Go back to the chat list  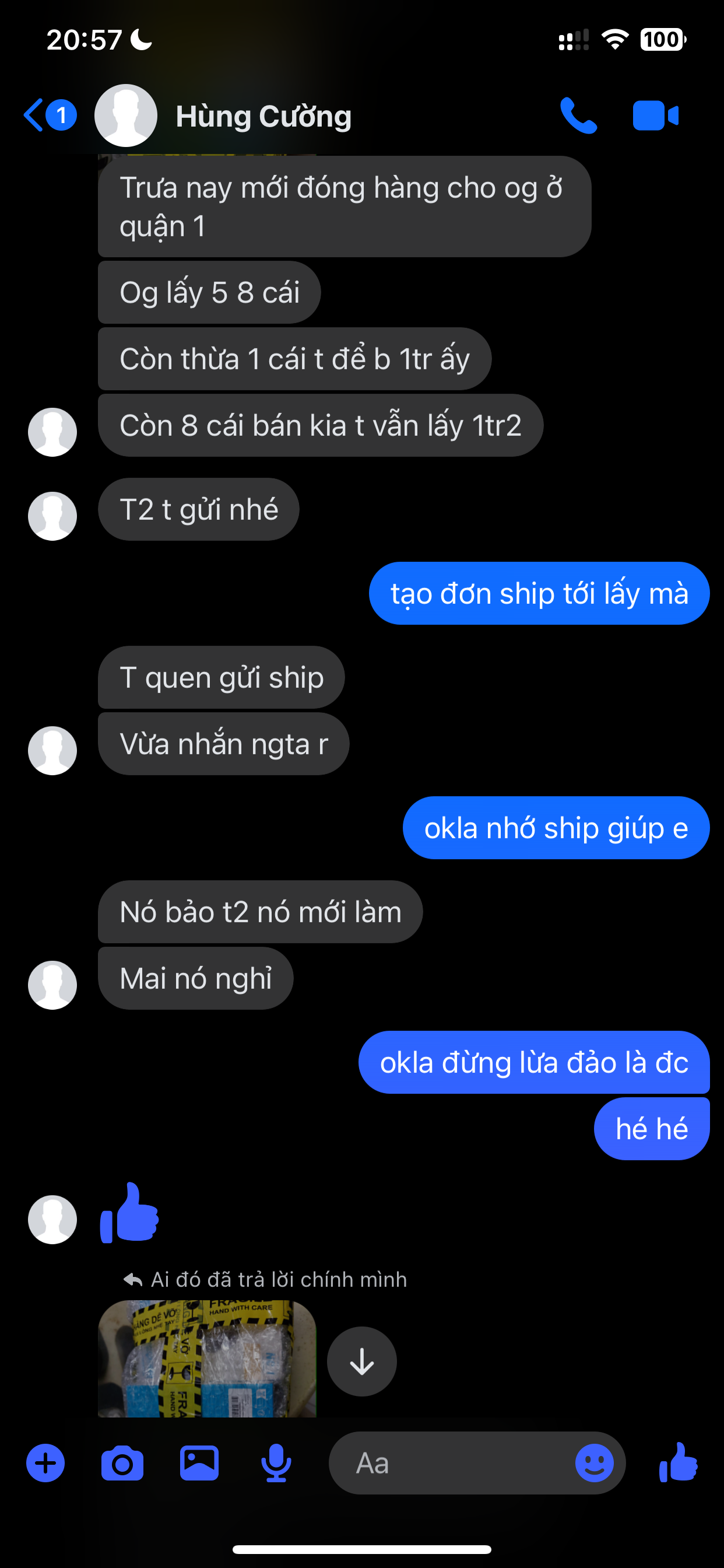click(x=37, y=115)
